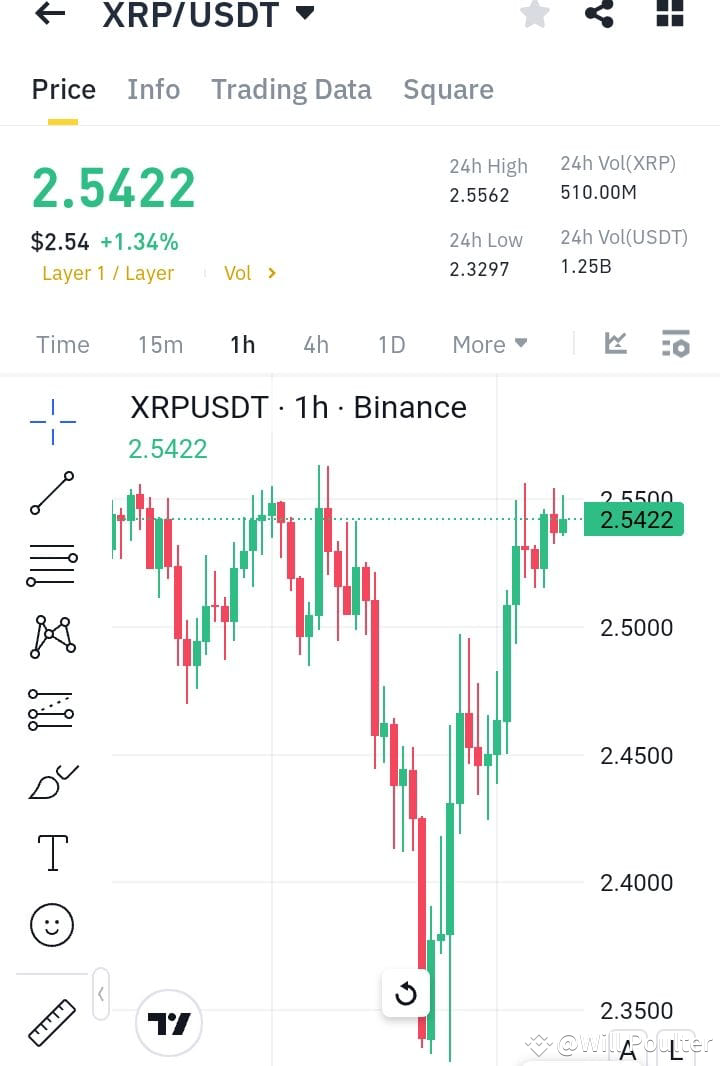Toggle XRP/USDT as a favorite star
Image resolution: width=720 pixels, height=1066 pixels.
(x=534, y=14)
